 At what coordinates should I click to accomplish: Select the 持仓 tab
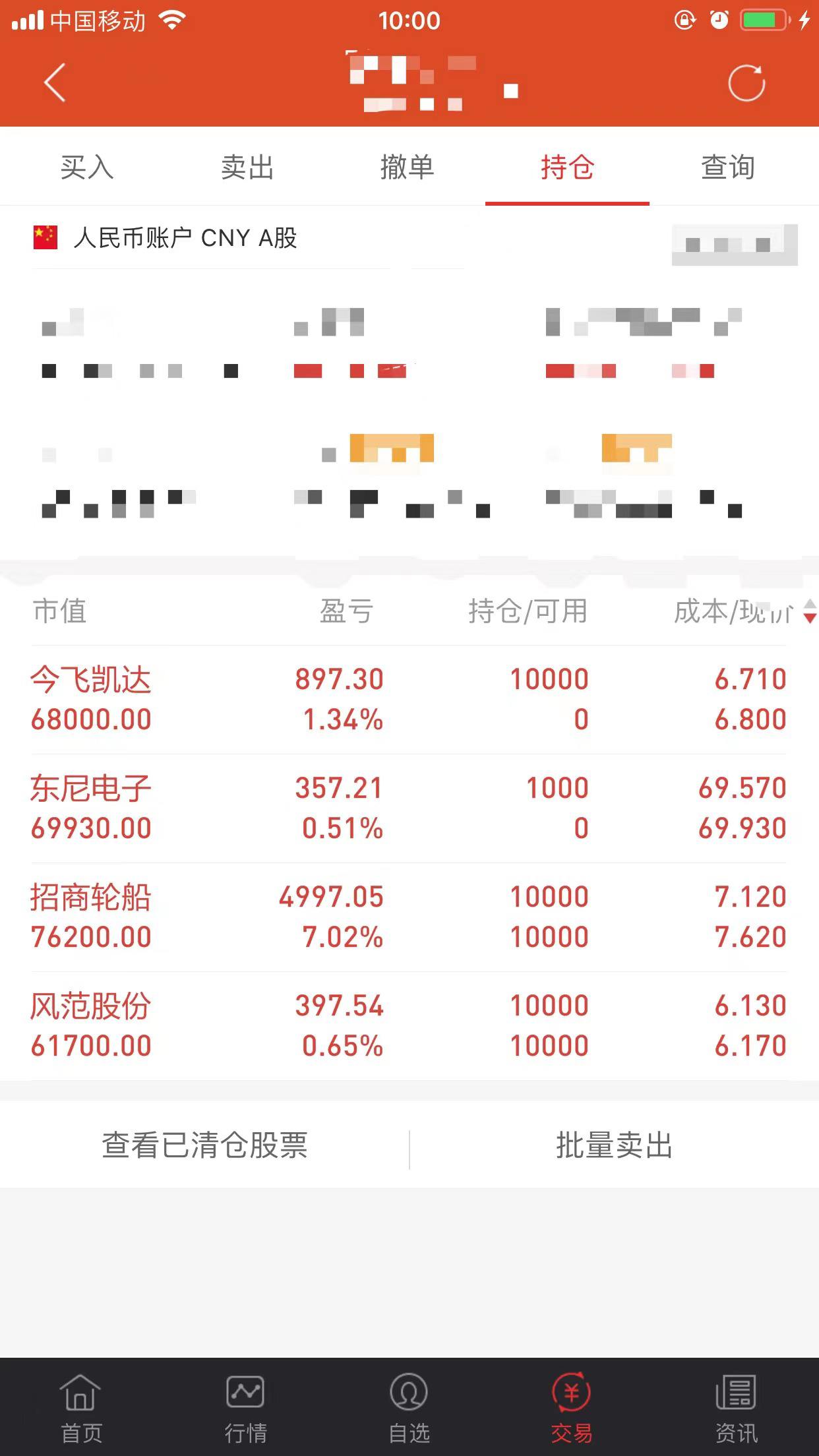pyautogui.click(x=567, y=167)
